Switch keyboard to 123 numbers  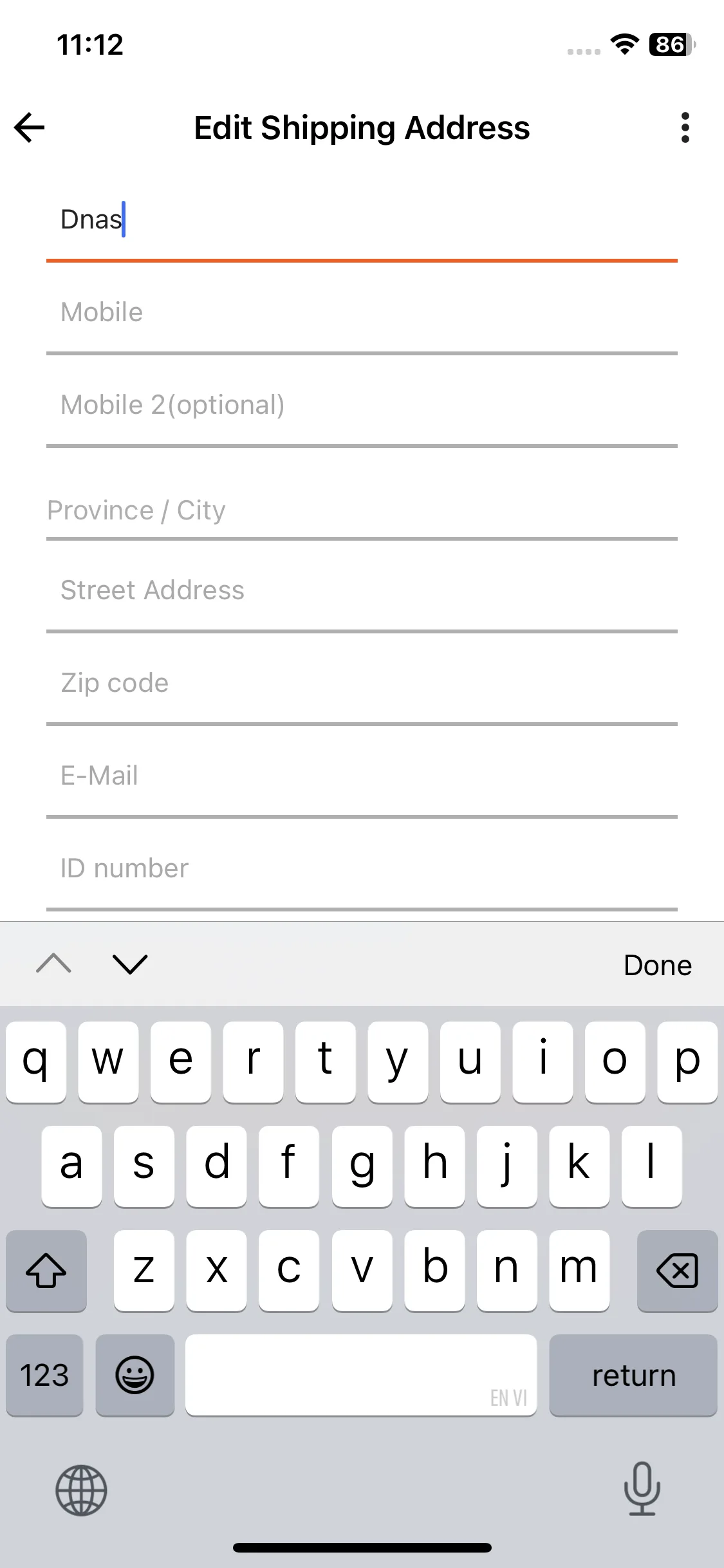(x=44, y=1376)
